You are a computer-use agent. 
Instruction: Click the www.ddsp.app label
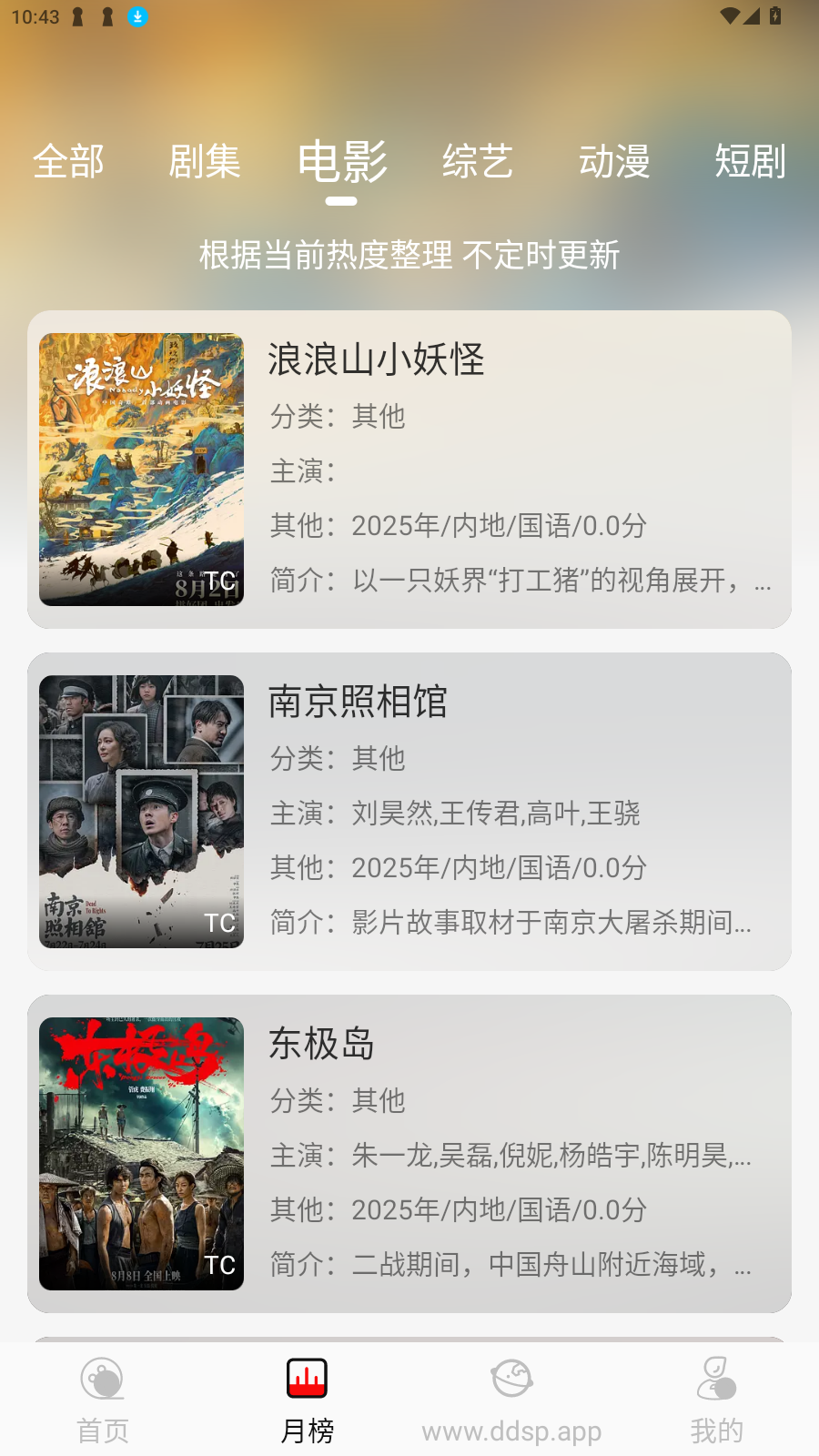pos(512,1429)
